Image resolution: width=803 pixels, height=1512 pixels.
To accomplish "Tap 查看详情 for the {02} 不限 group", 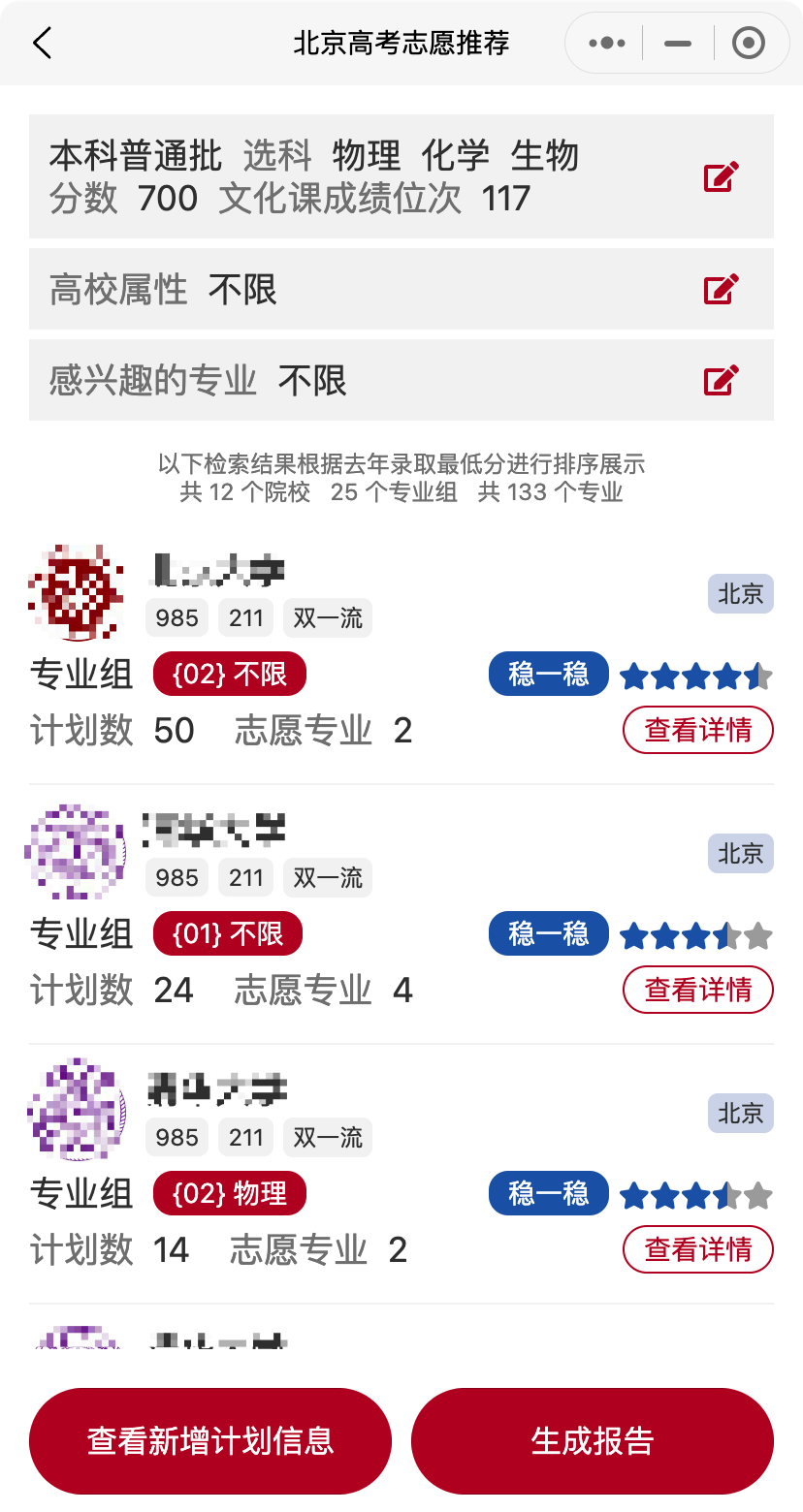I will [697, 730].
